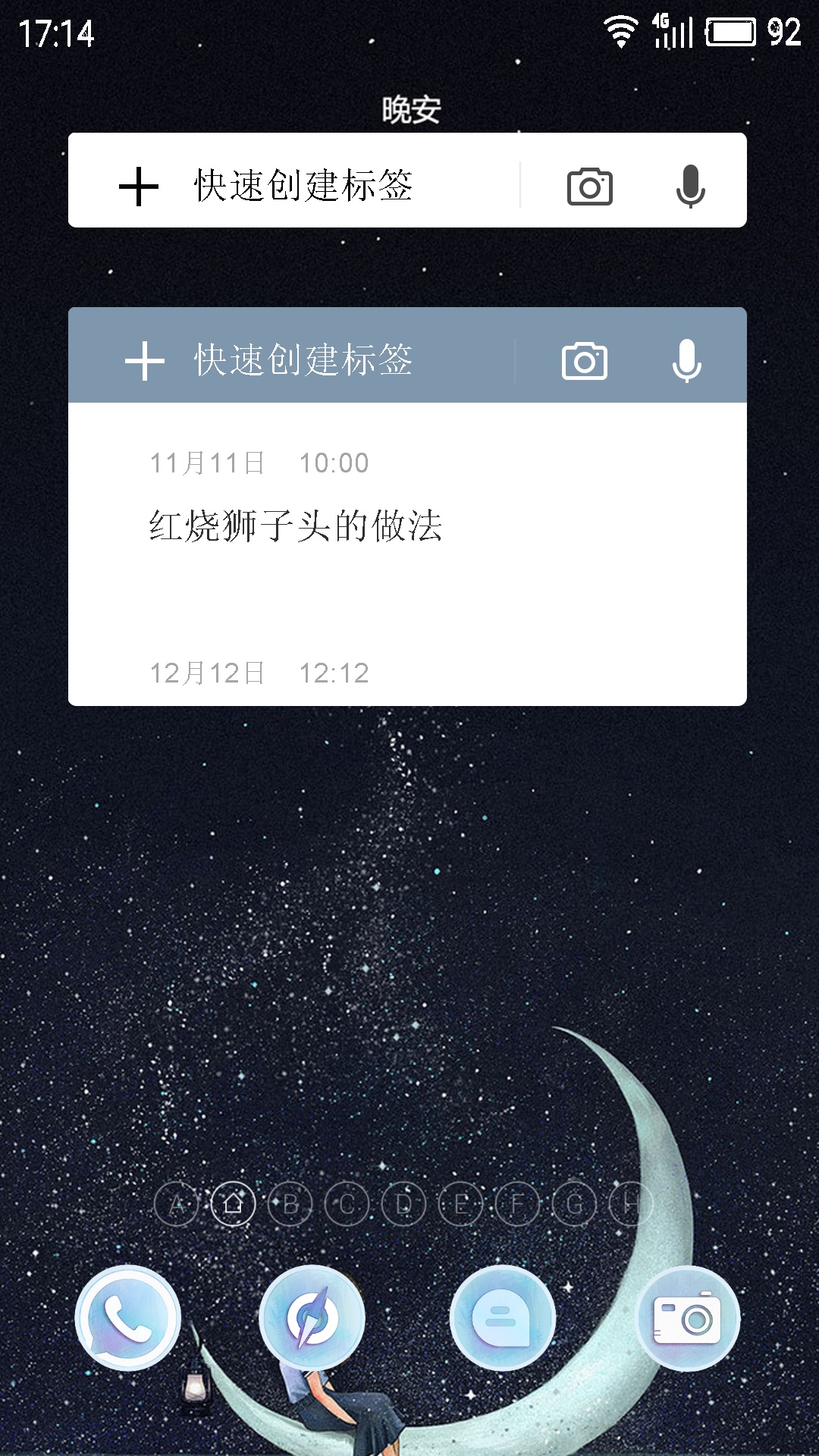Select page B in the page indicator
This screenshot has width=819, height=1456.
tap(290, 1203)
